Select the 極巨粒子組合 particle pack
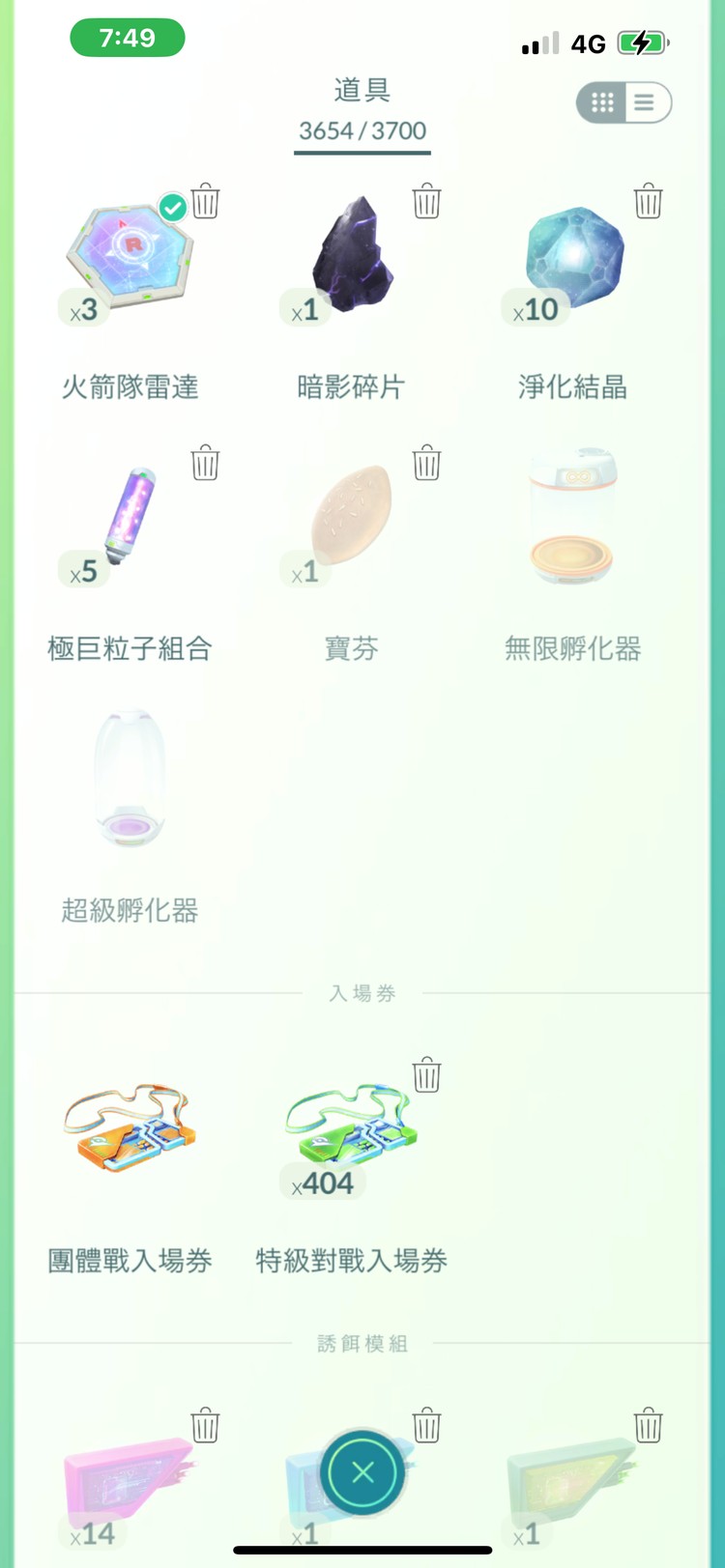 click(130, 517)
